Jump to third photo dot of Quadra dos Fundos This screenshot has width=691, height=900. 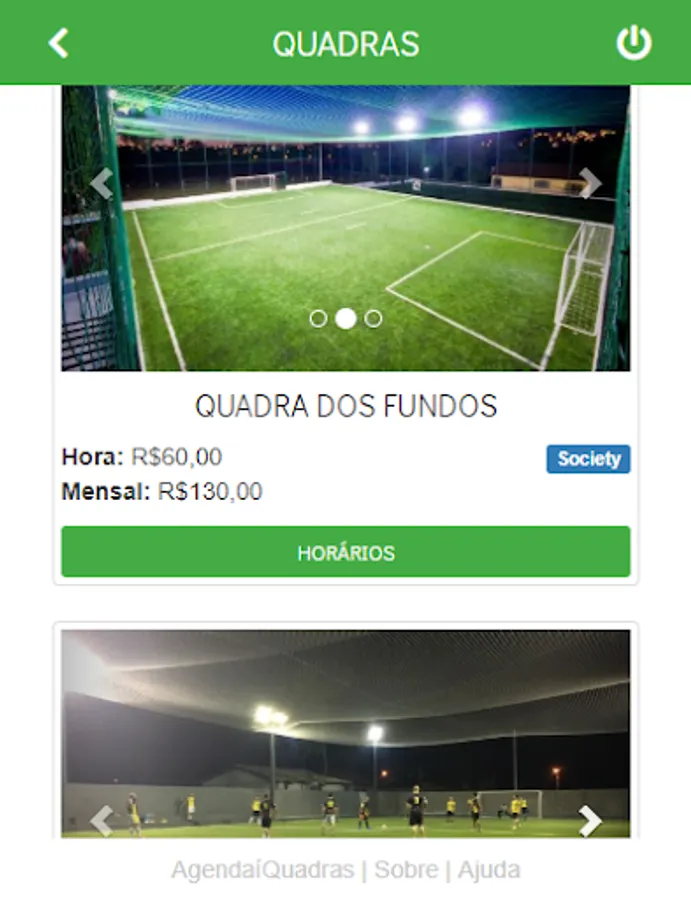tap(373, 319)
